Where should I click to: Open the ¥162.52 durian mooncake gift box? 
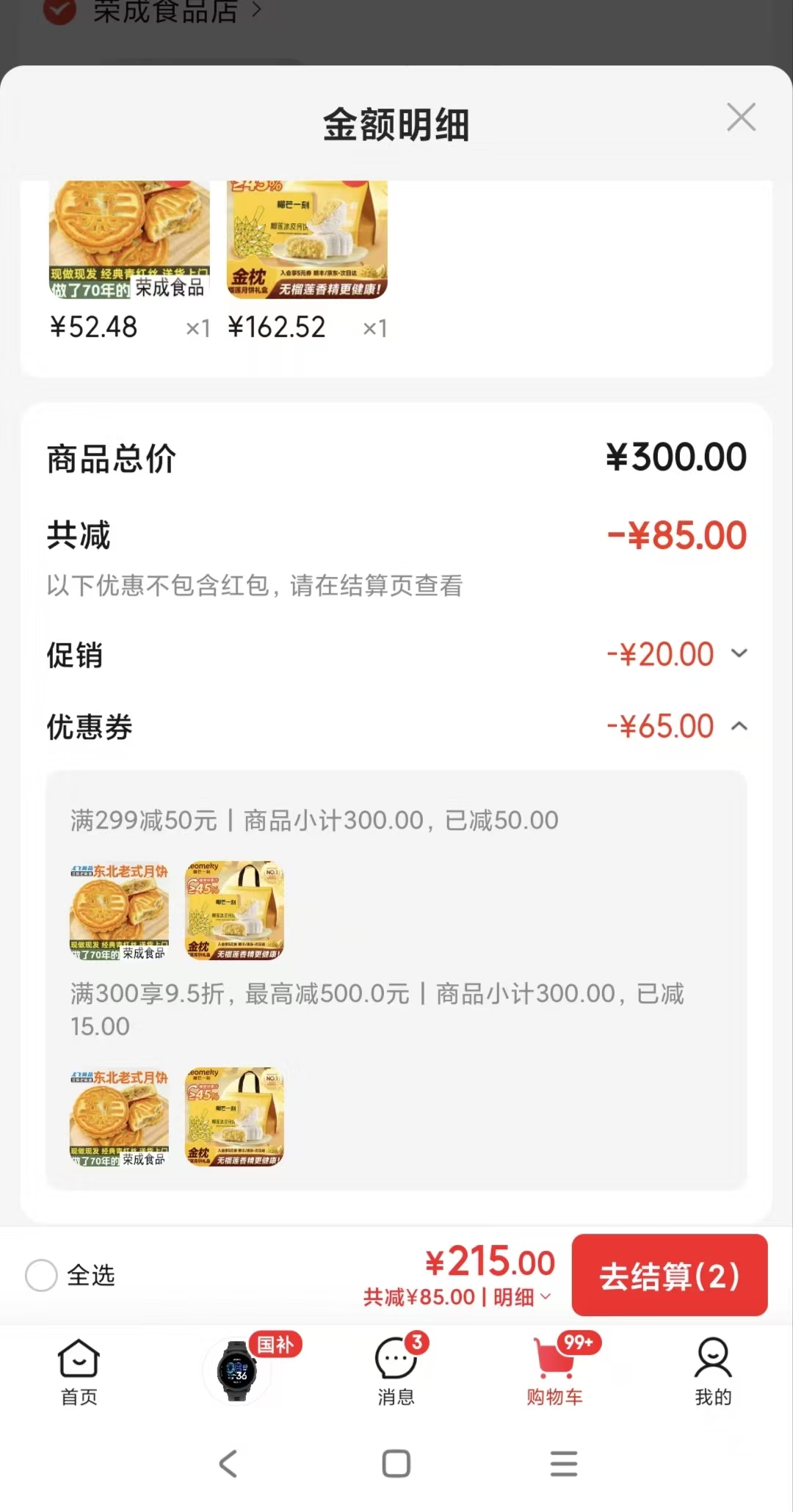[x=307, y=240]
